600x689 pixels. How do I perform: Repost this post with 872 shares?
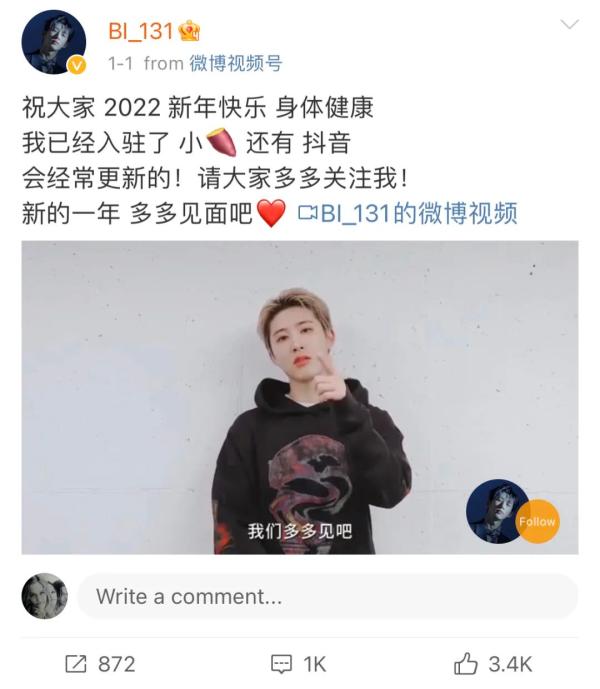(x=100, y=663)
